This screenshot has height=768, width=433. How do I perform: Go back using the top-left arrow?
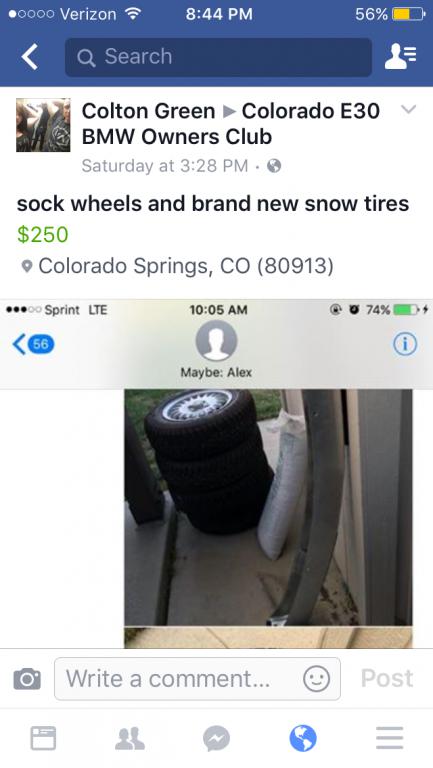(x=29, y=57)
